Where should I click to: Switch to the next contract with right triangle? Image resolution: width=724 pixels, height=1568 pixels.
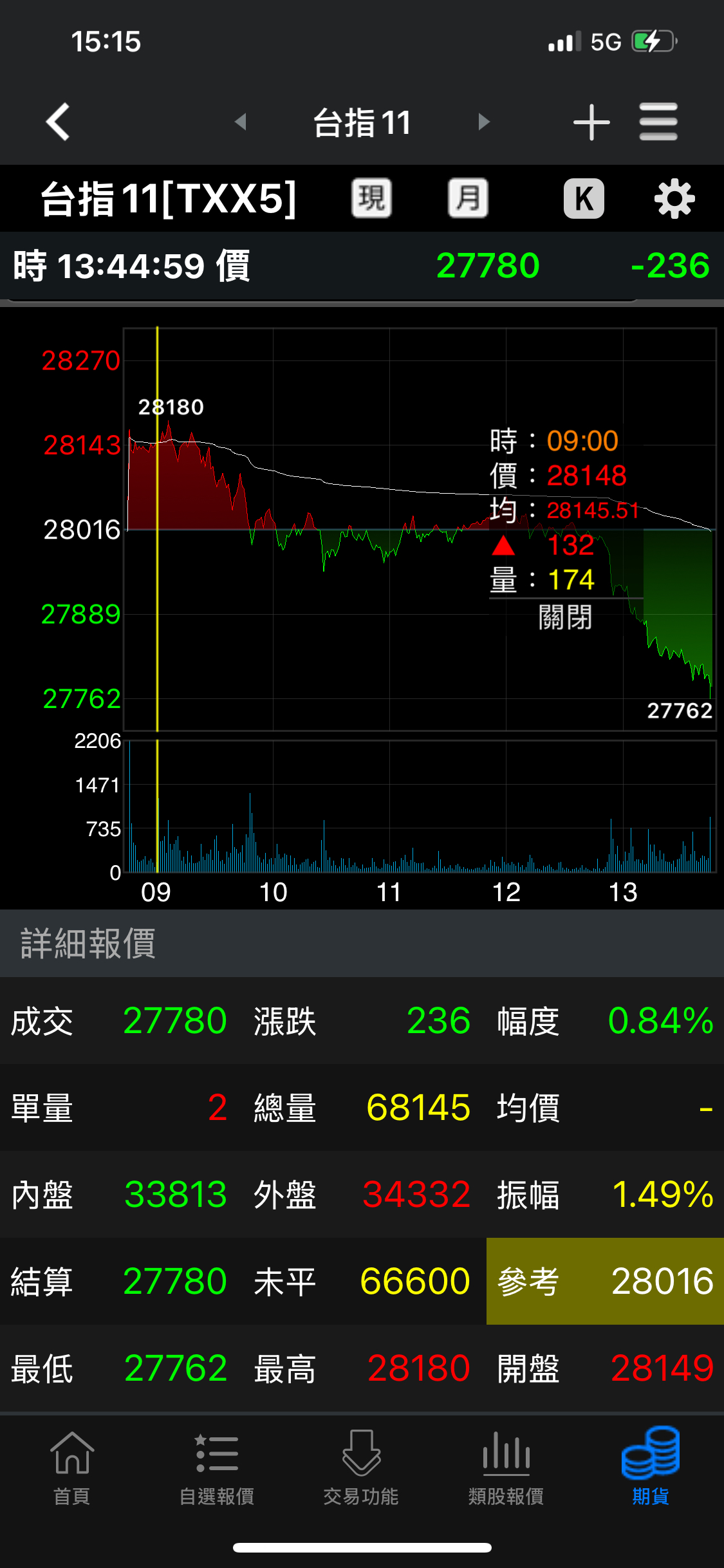click(x=484, y=122)
